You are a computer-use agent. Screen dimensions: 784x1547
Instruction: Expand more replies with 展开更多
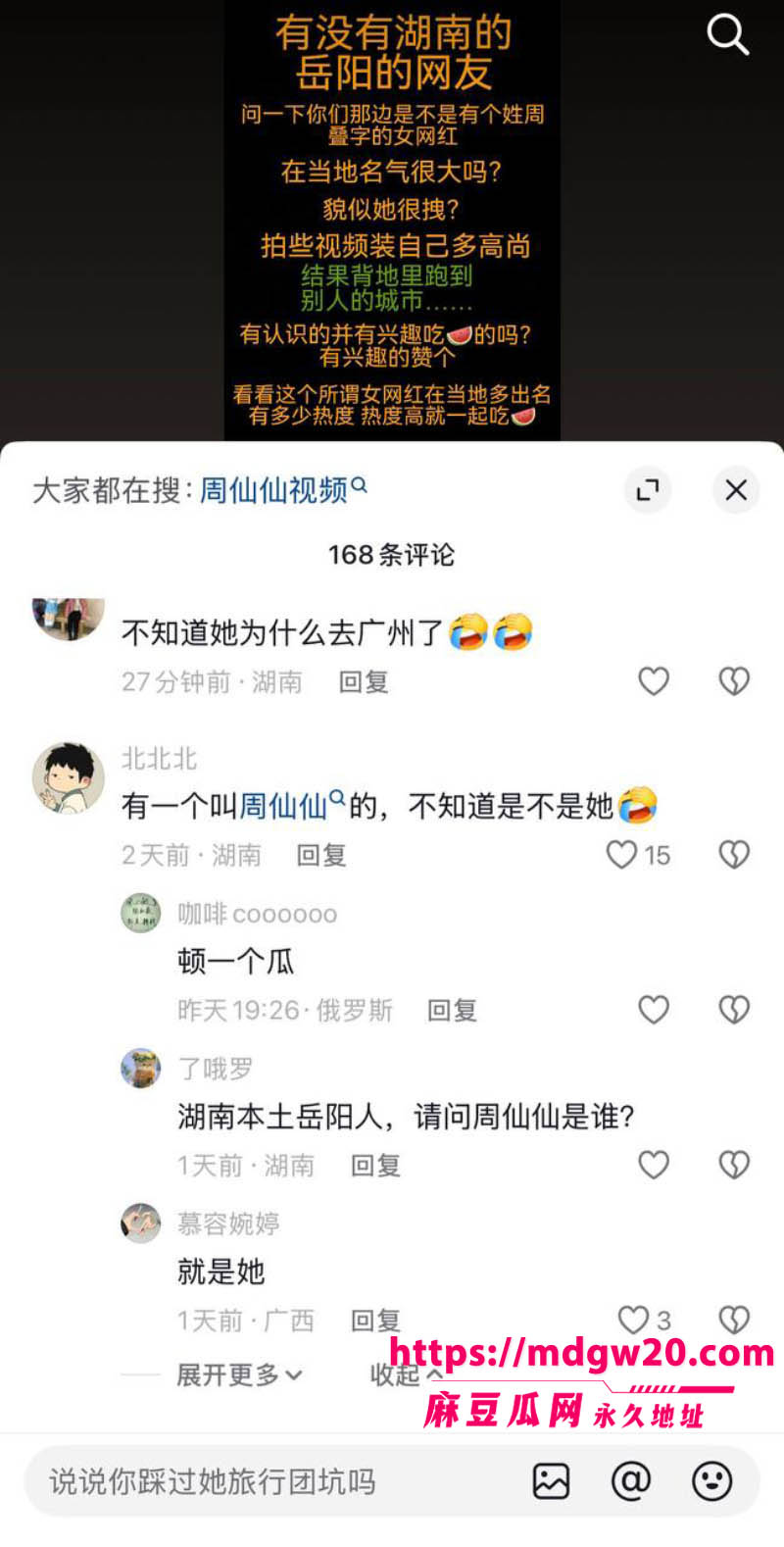tap(239, 1375)
